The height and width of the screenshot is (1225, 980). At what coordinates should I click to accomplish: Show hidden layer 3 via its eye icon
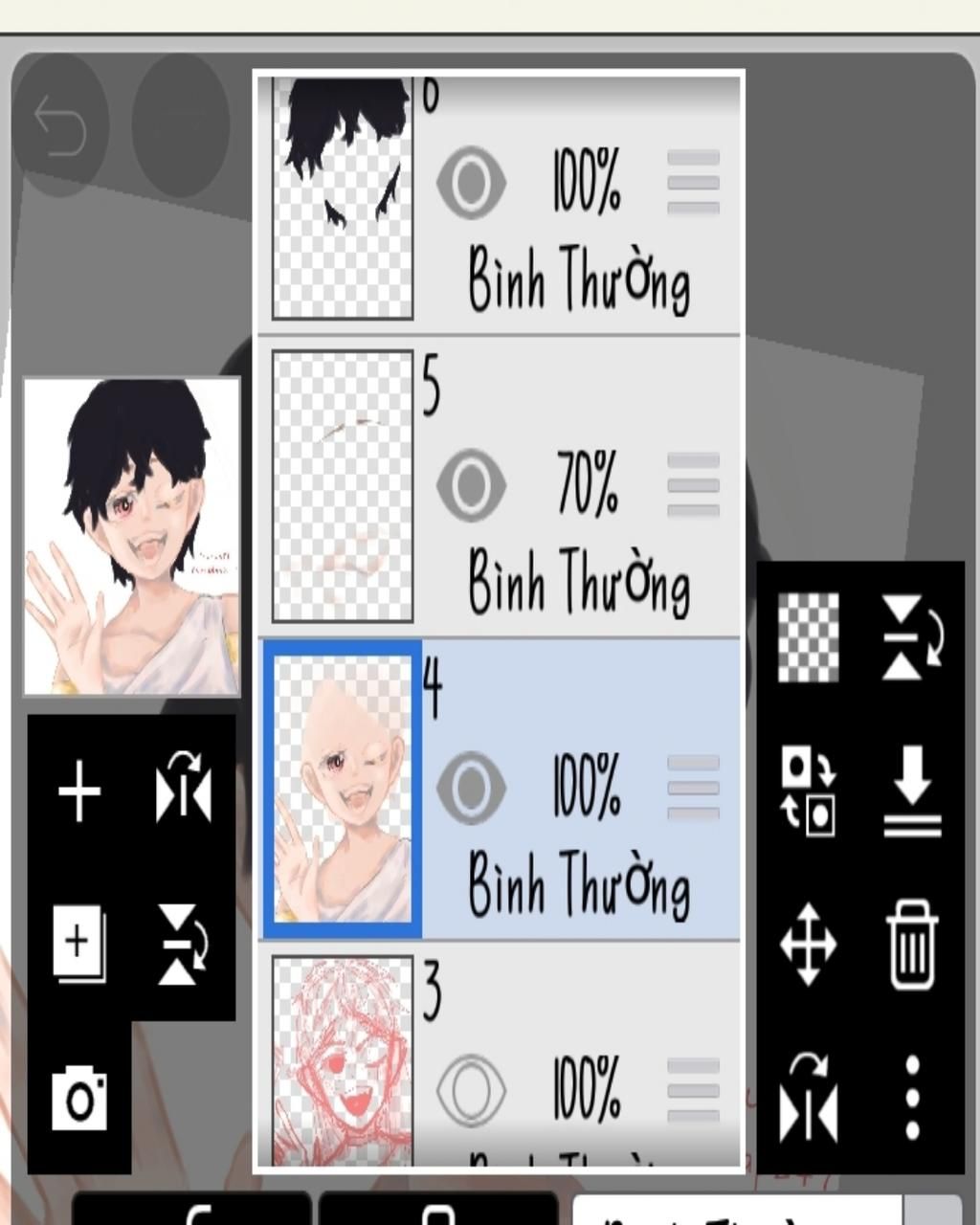(471, 1089)
